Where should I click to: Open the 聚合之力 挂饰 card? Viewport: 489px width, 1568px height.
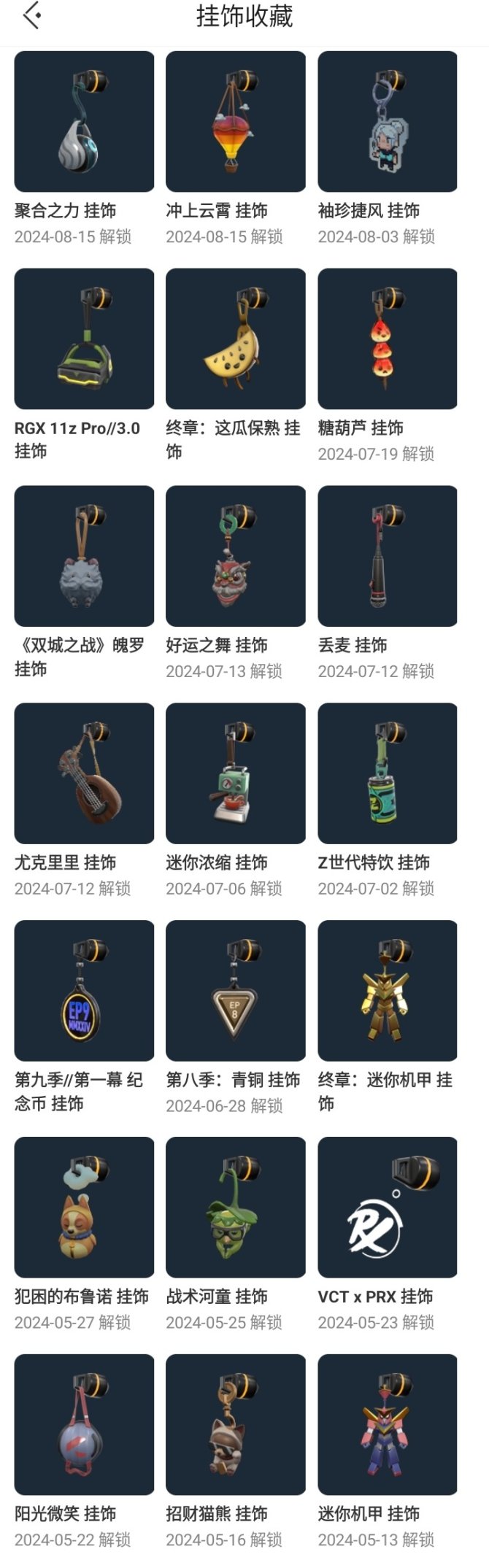84,122
